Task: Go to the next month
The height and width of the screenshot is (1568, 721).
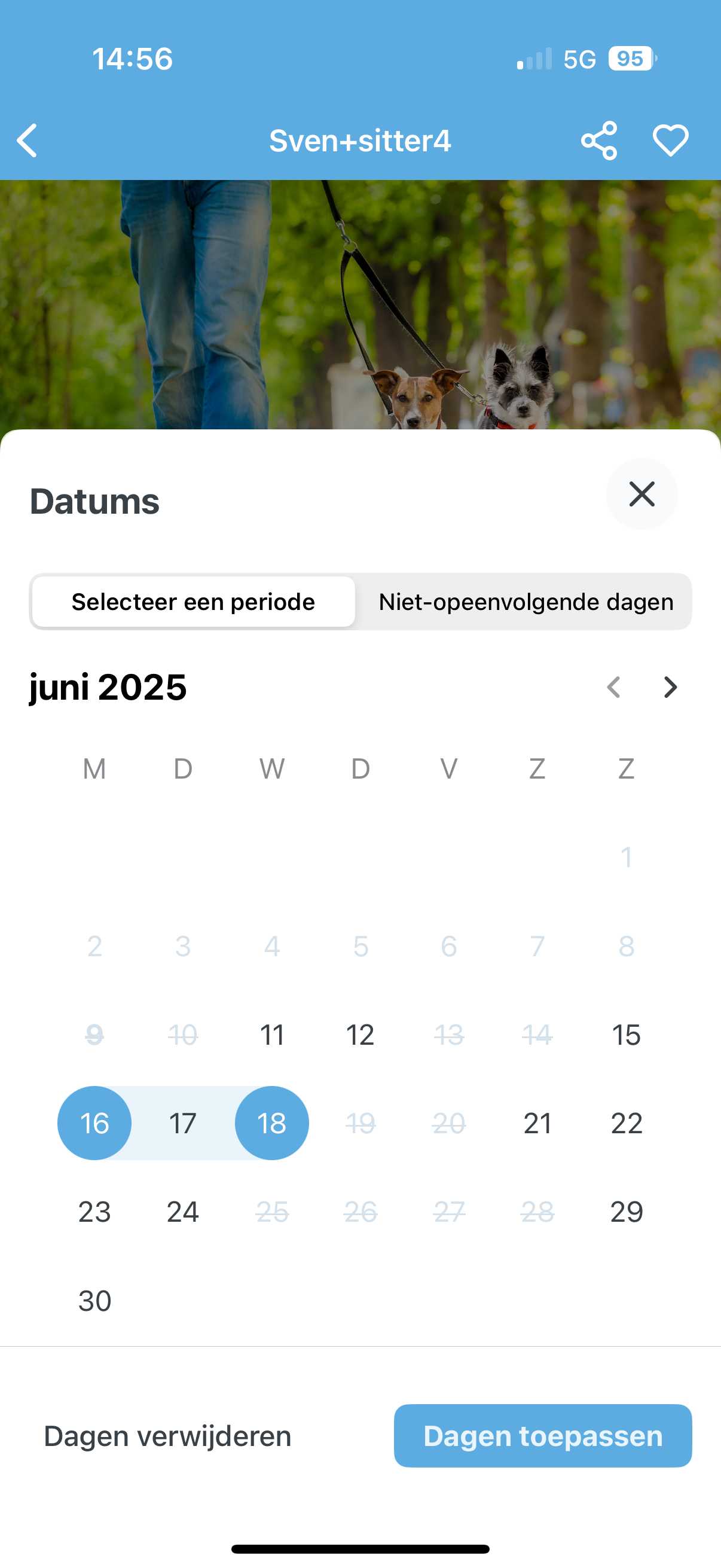Action: [670, 687]
